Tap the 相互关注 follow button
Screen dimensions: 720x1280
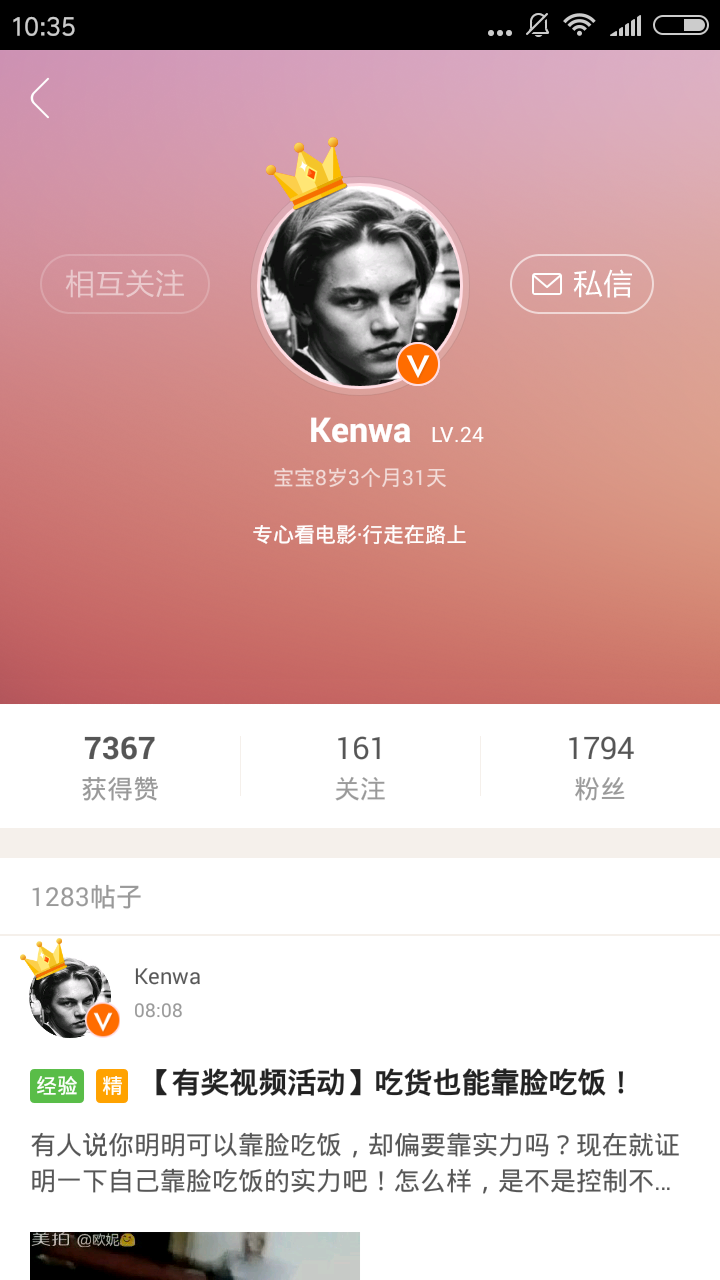(125, 284)
